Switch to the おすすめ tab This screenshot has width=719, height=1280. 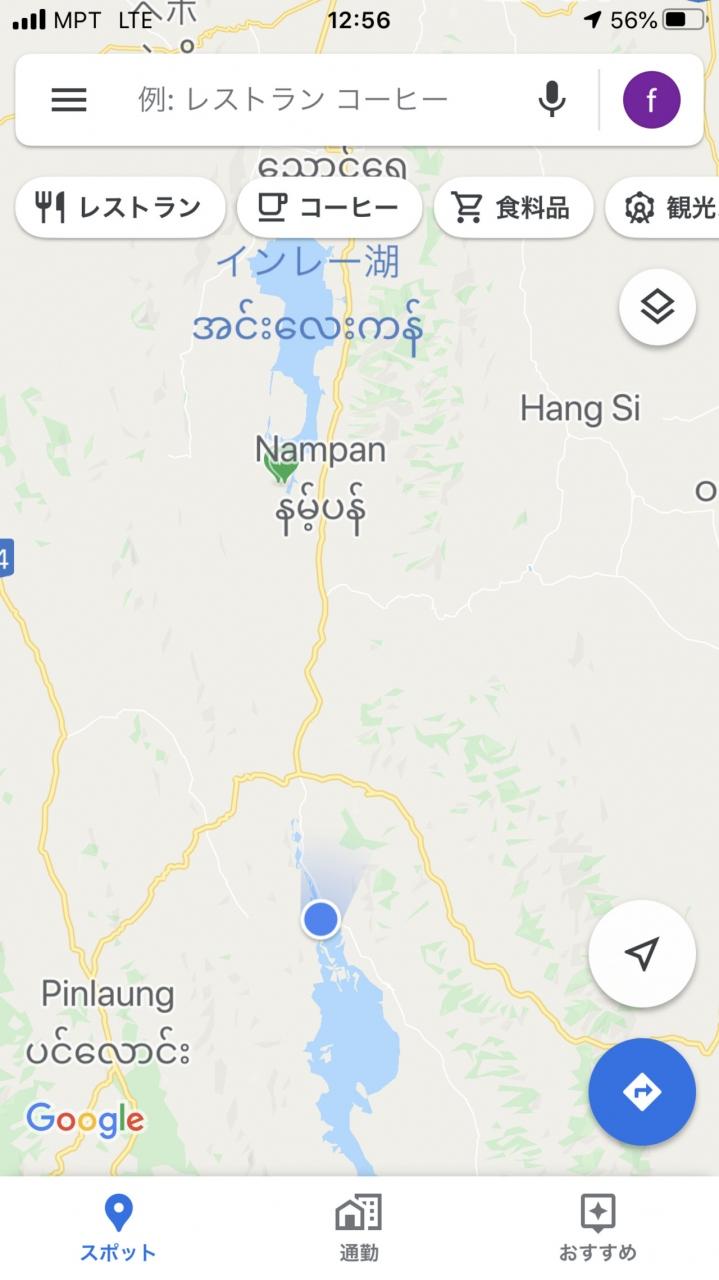(597, 1228)
